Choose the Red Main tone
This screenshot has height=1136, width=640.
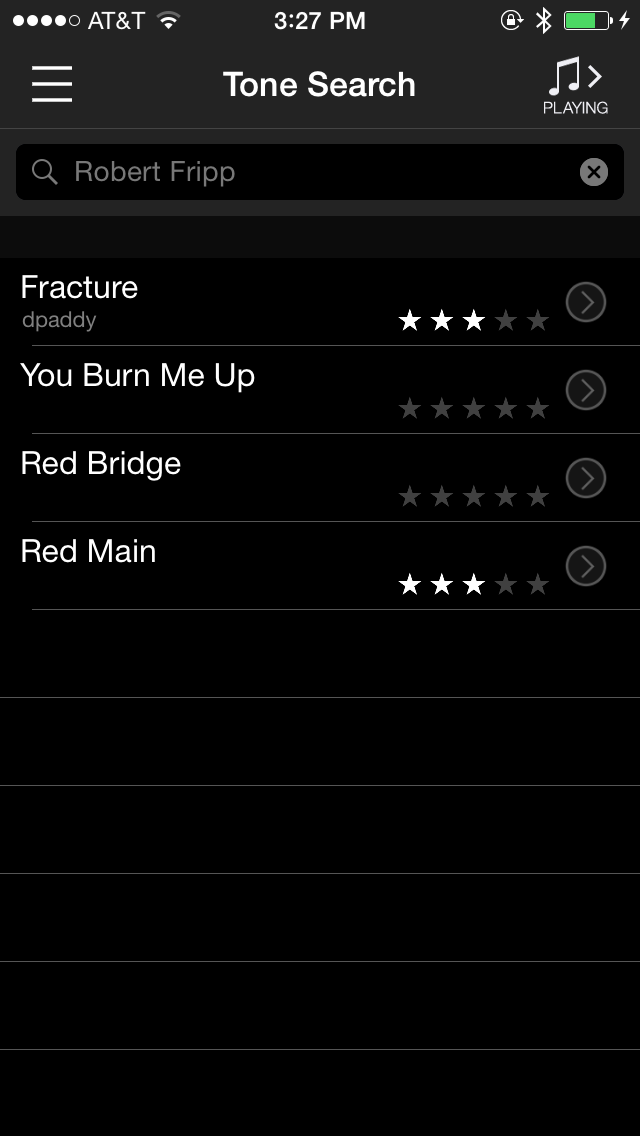(x=200, y=566)
